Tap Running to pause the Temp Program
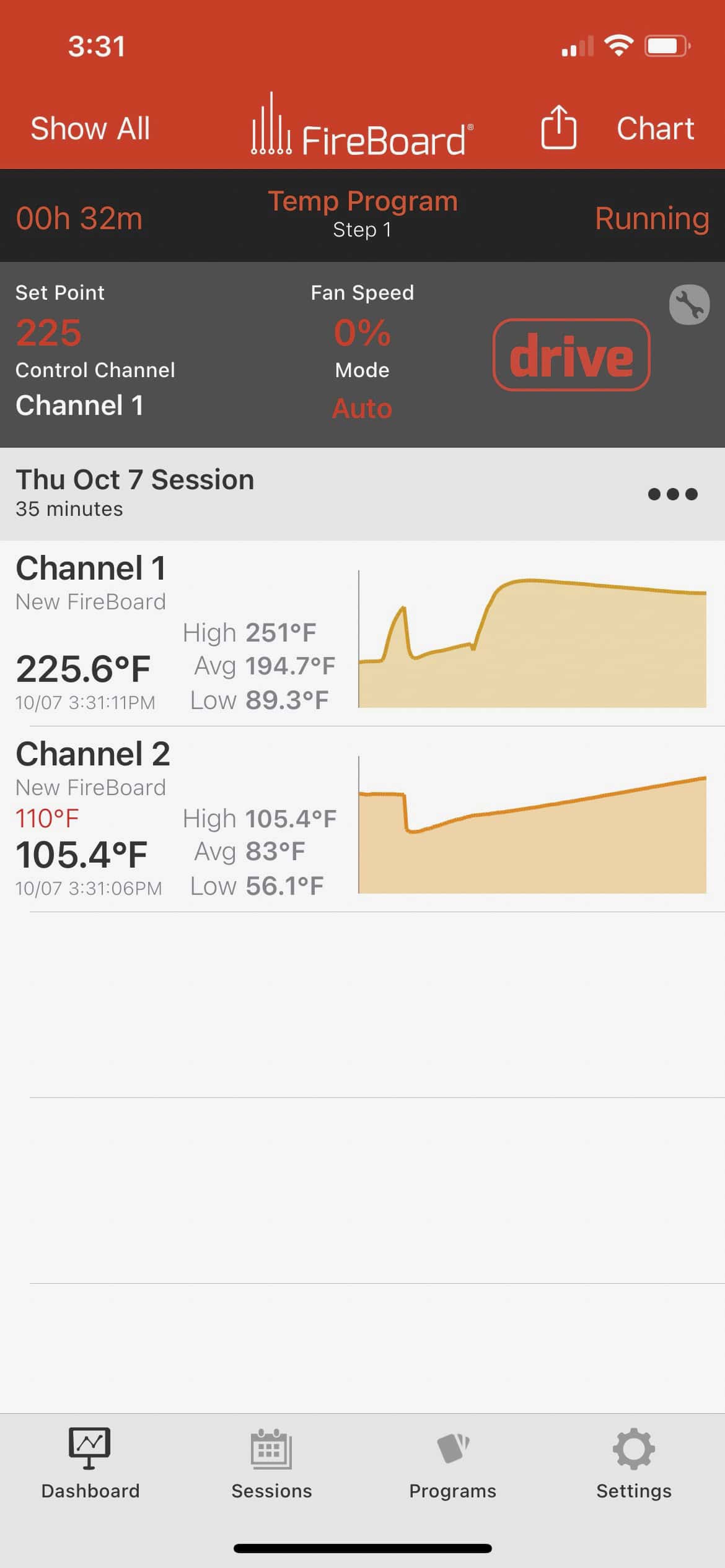 651,218
